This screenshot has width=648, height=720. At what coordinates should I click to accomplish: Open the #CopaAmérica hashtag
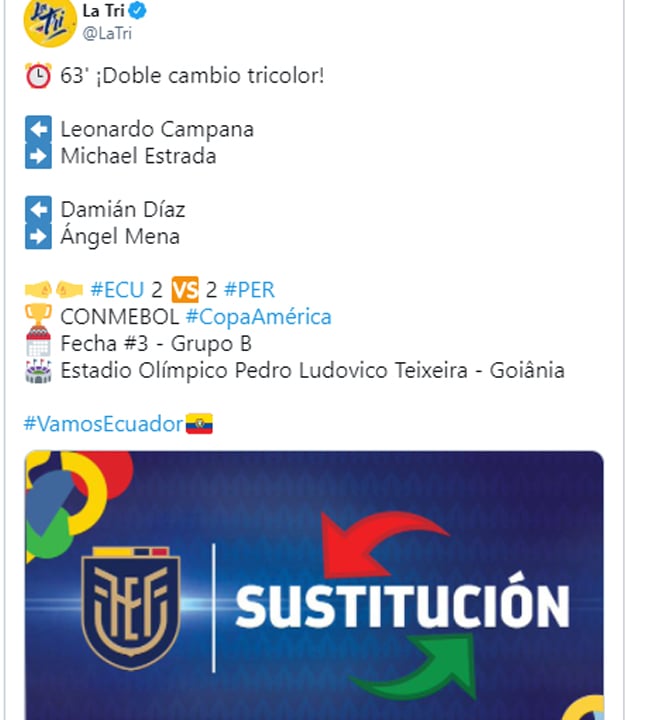pyautogui.click(x=258, y=317)
